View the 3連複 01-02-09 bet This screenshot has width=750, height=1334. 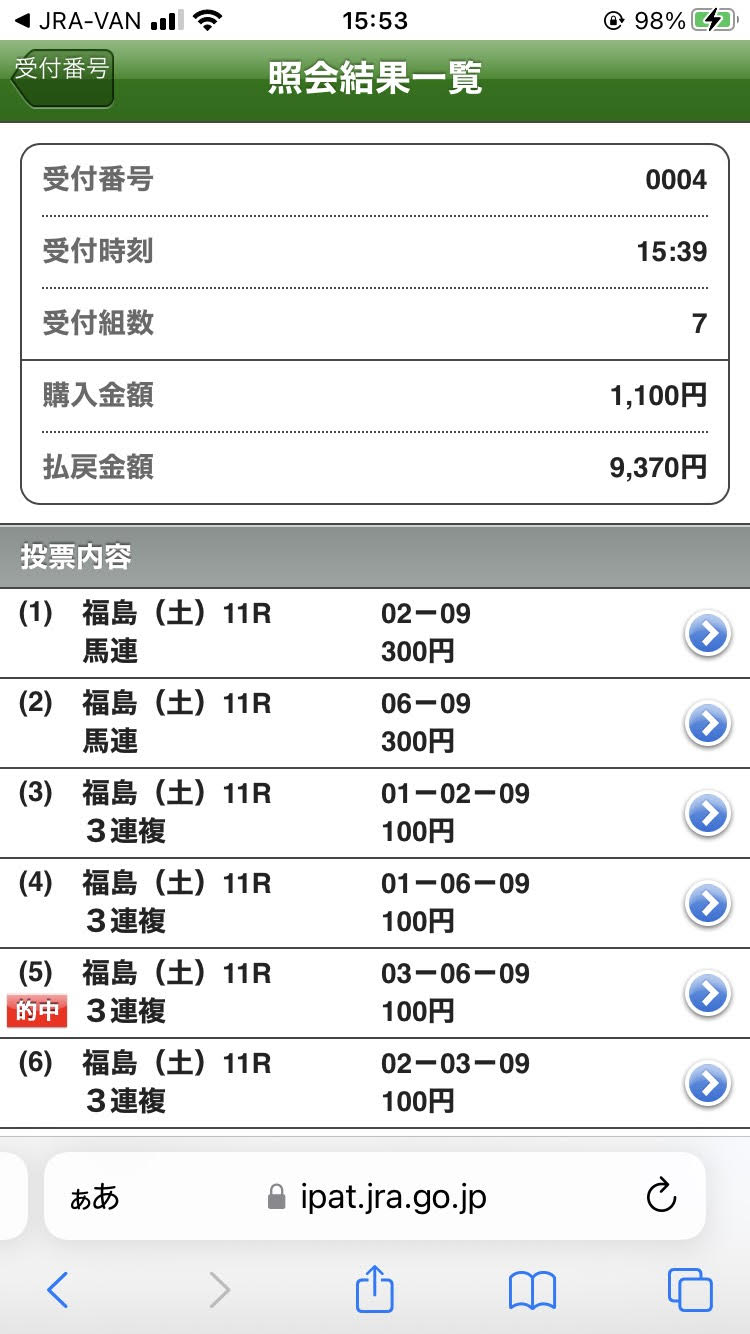click(708, 814)
